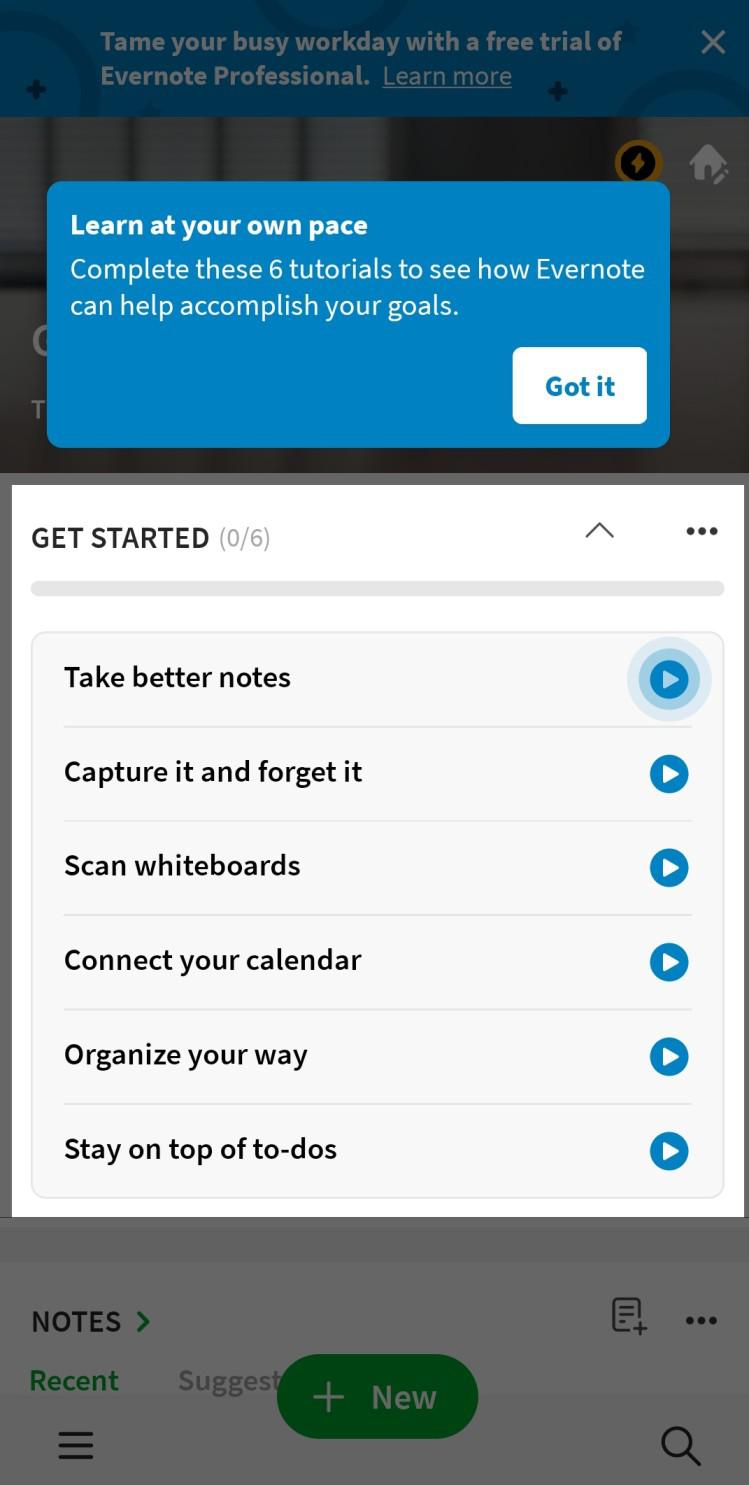Viewport: 749px width, 1485px height.
Task: Open the Learn more link
Action: [x=447, y=76]
